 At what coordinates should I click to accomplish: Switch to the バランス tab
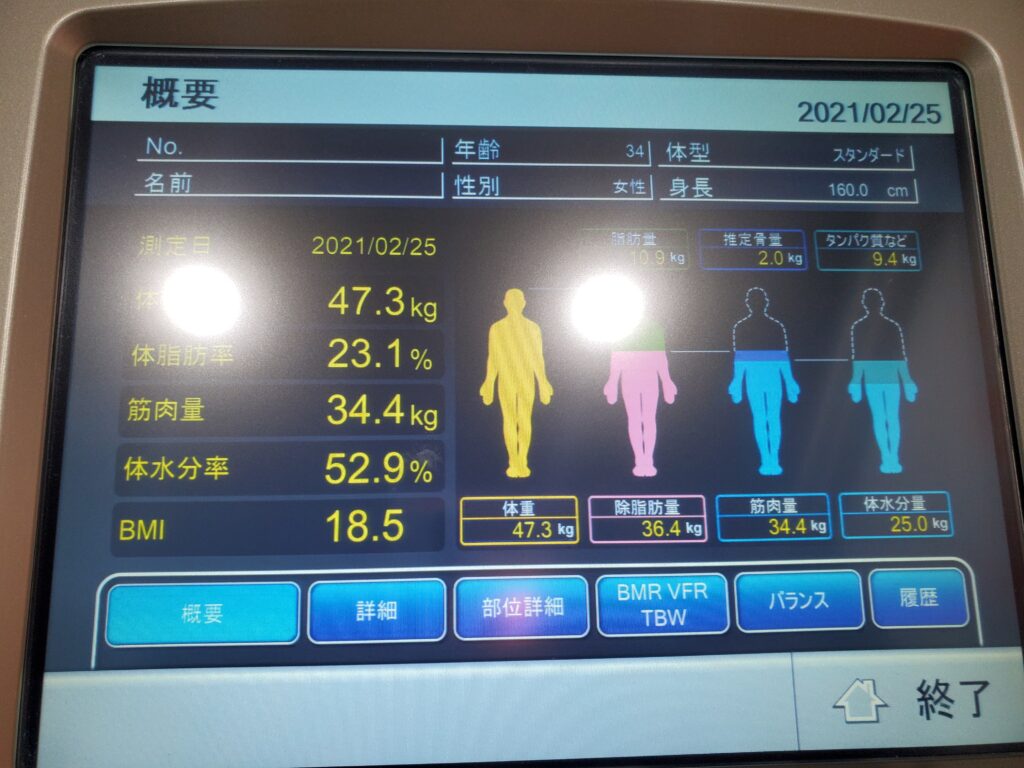[799, 601]
